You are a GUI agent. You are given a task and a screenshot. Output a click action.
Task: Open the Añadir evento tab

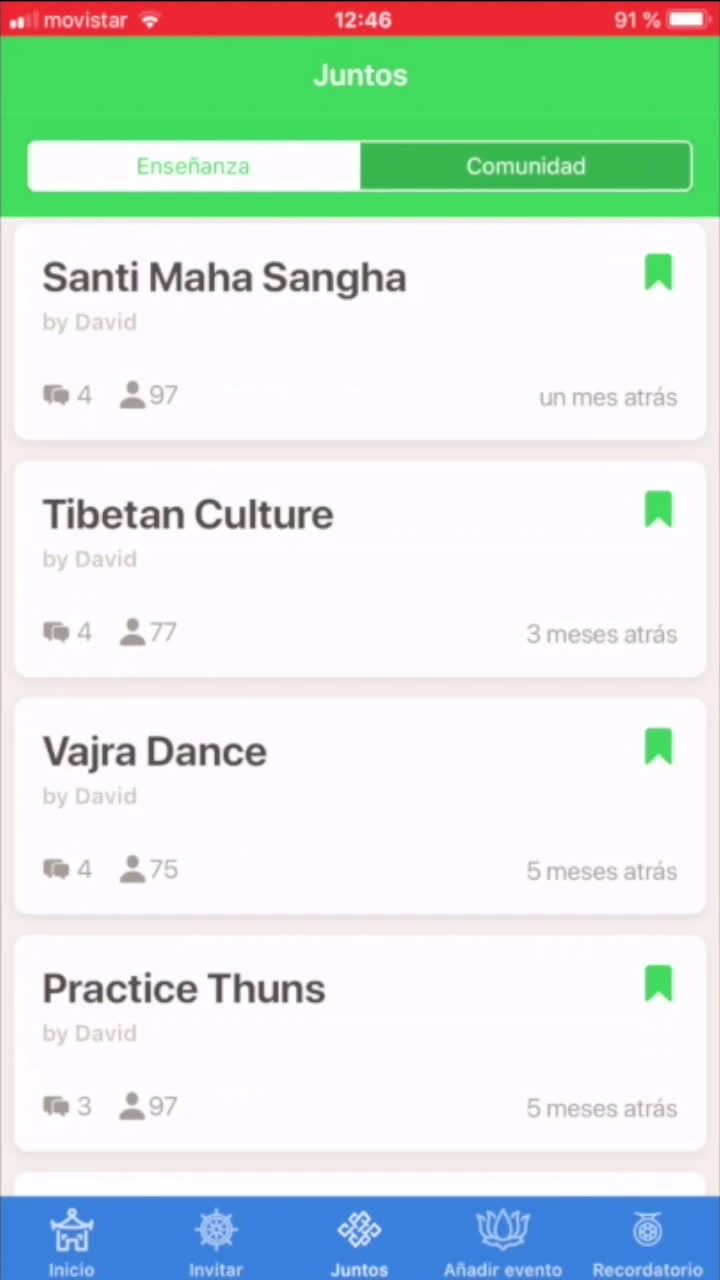tap(503, 1240)
